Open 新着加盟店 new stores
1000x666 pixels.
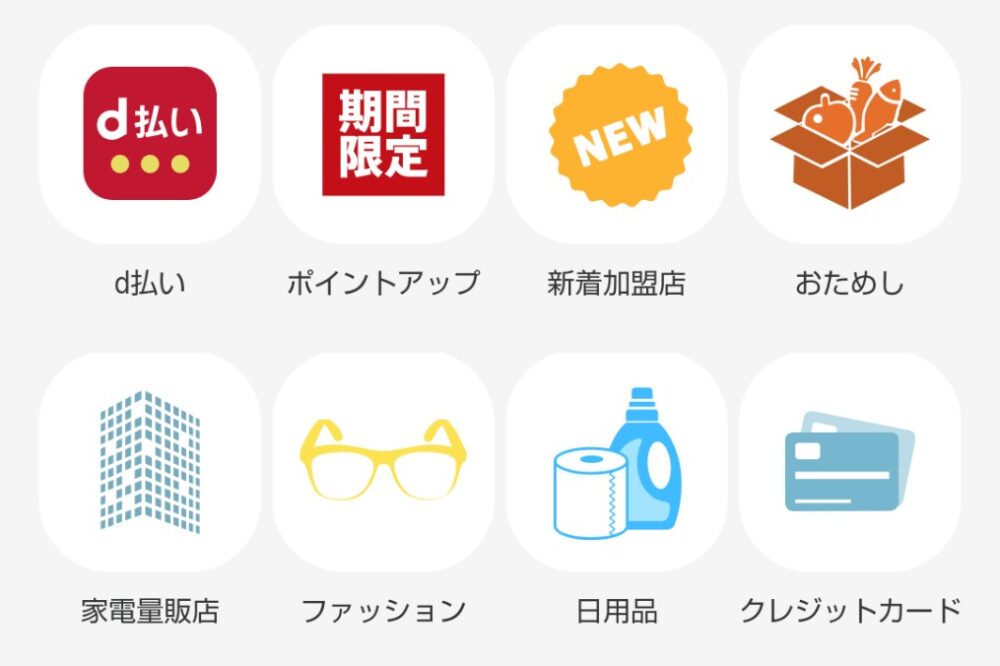616,135
